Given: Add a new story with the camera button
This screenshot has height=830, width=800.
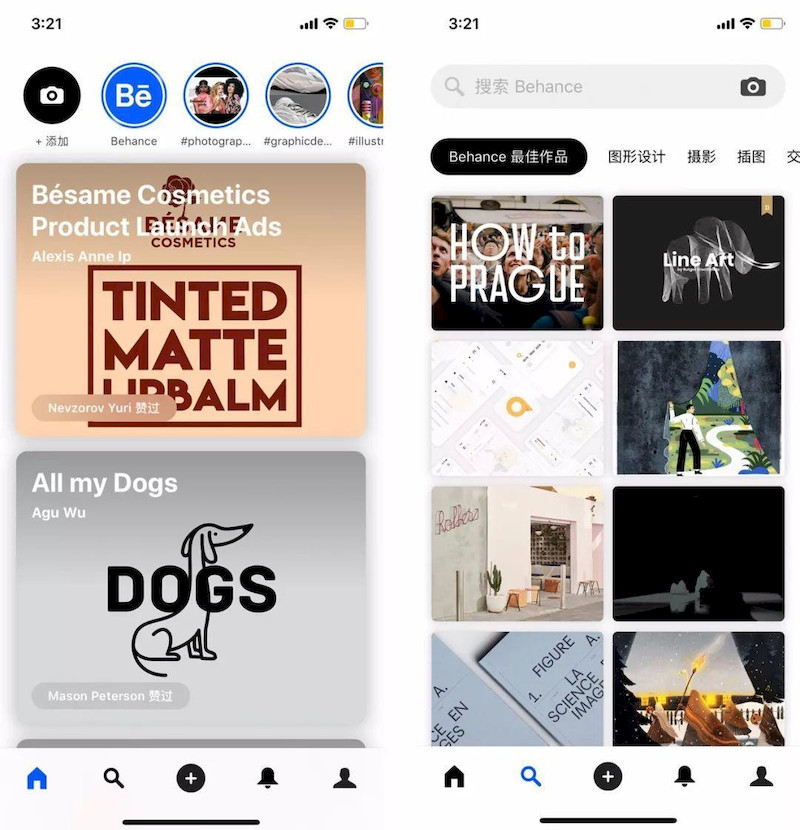Looking at the screenshot, I should coord(52,95).
